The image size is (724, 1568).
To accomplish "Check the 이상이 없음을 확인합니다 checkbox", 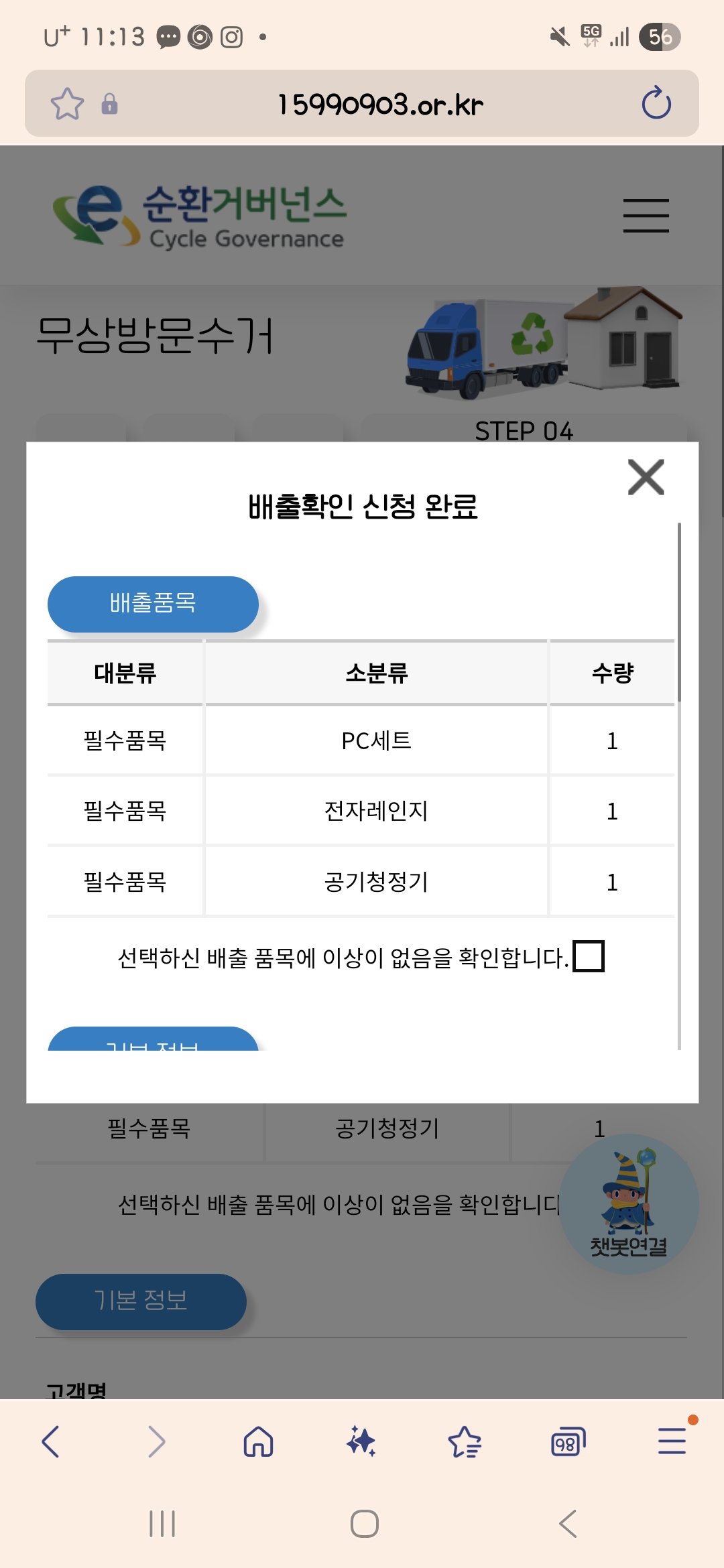I will point(589,956).
